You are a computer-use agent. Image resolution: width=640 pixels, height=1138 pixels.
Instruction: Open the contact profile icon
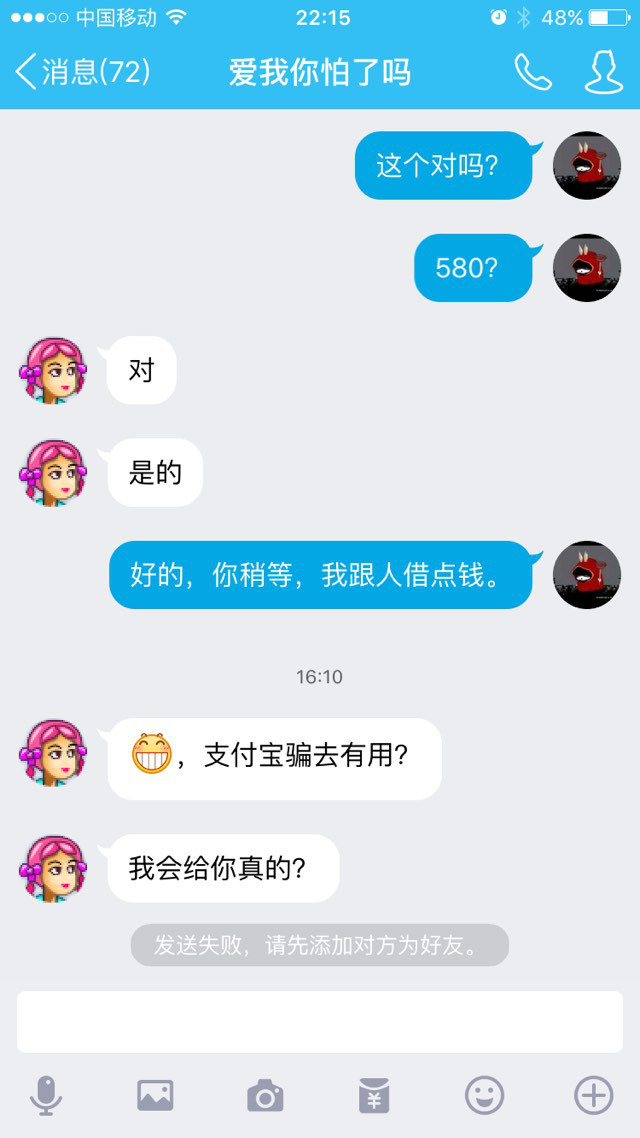pyautogui.click(x=603, y=72)
